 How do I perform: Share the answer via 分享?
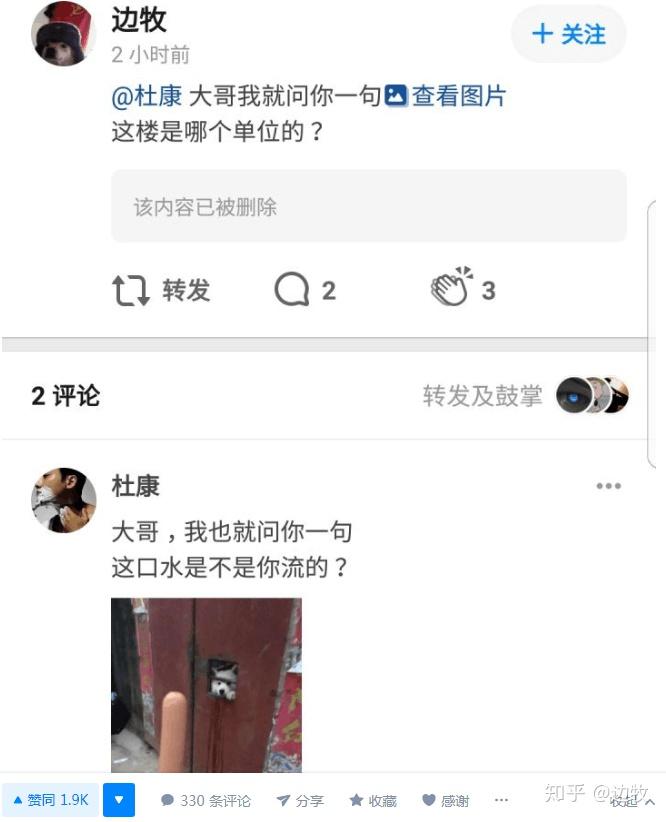pyautogui.click(x=300, y=801)
